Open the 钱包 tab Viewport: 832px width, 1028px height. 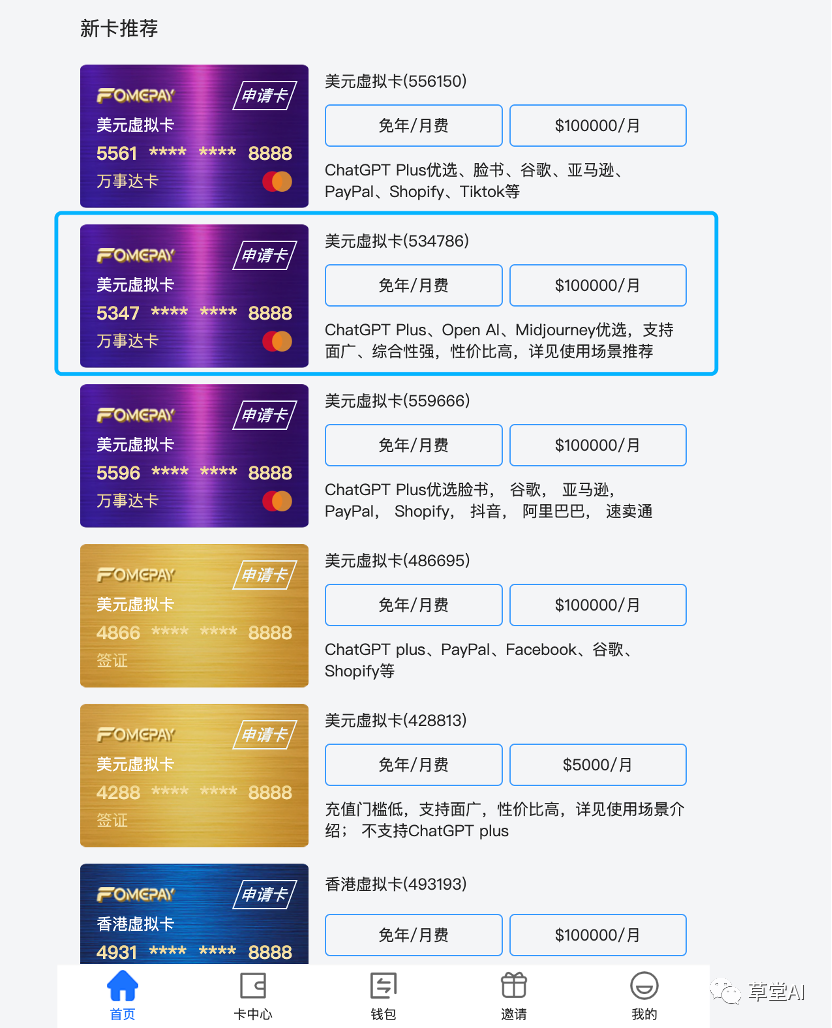coord(383,997)
